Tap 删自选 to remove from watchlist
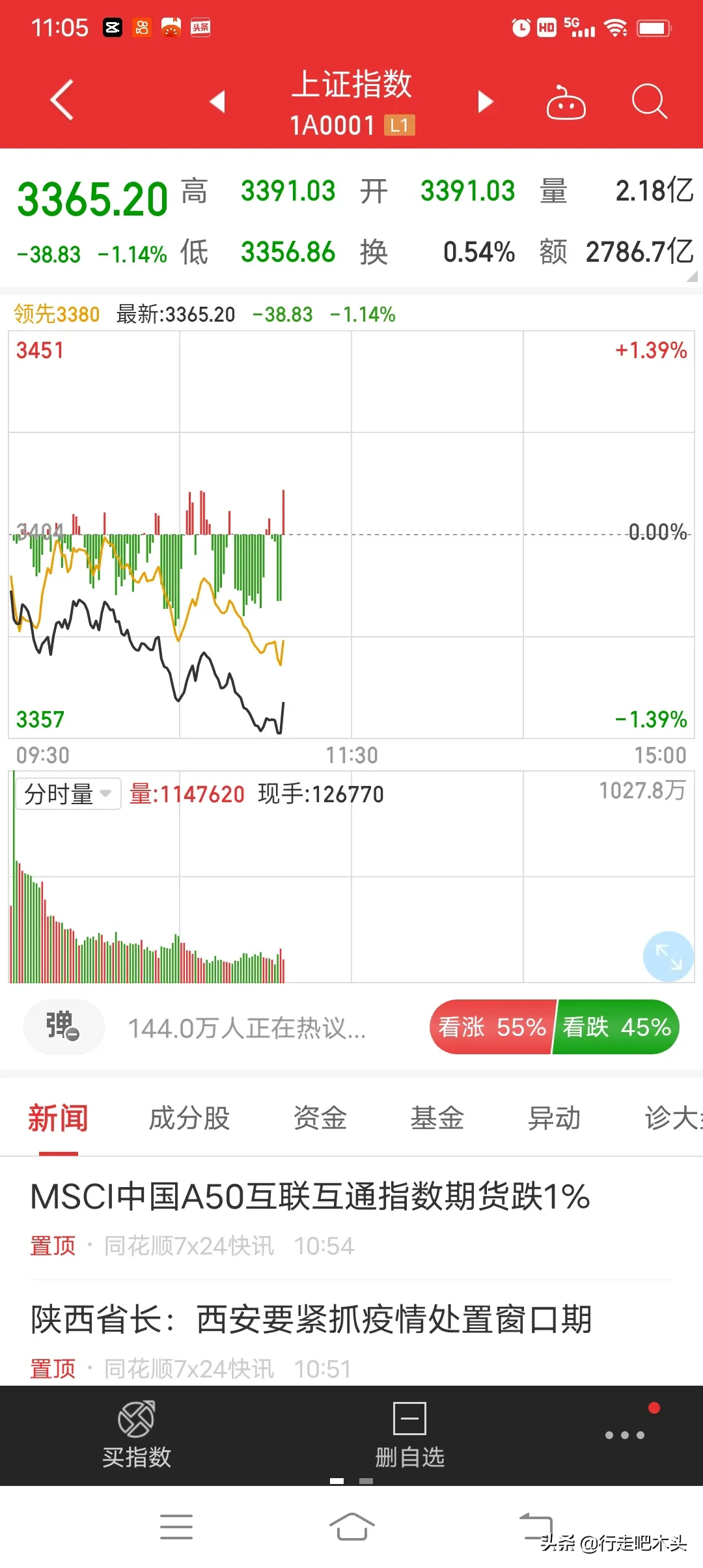 pos(409,1435)
